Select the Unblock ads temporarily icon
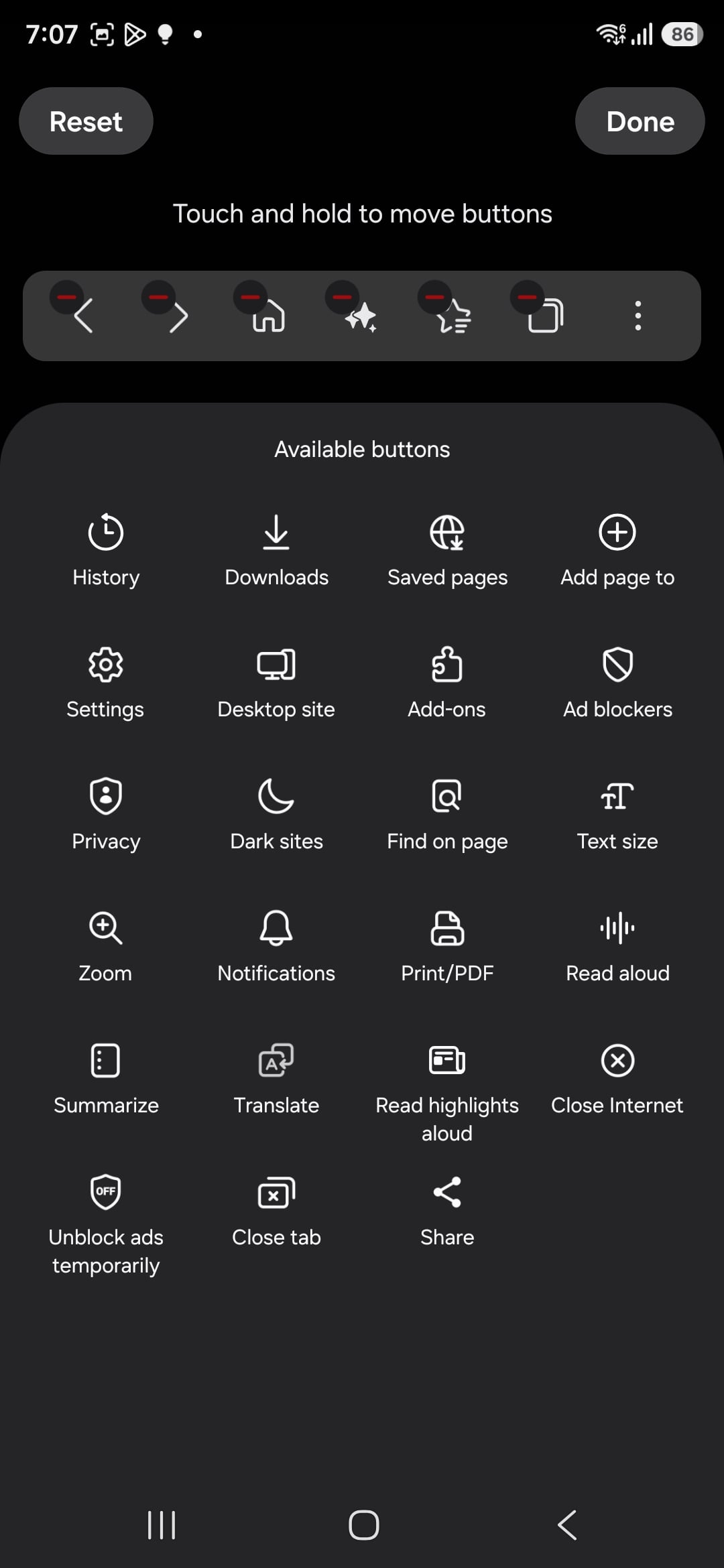The height and width of the screenshot is (1568, 724). 105,1193
